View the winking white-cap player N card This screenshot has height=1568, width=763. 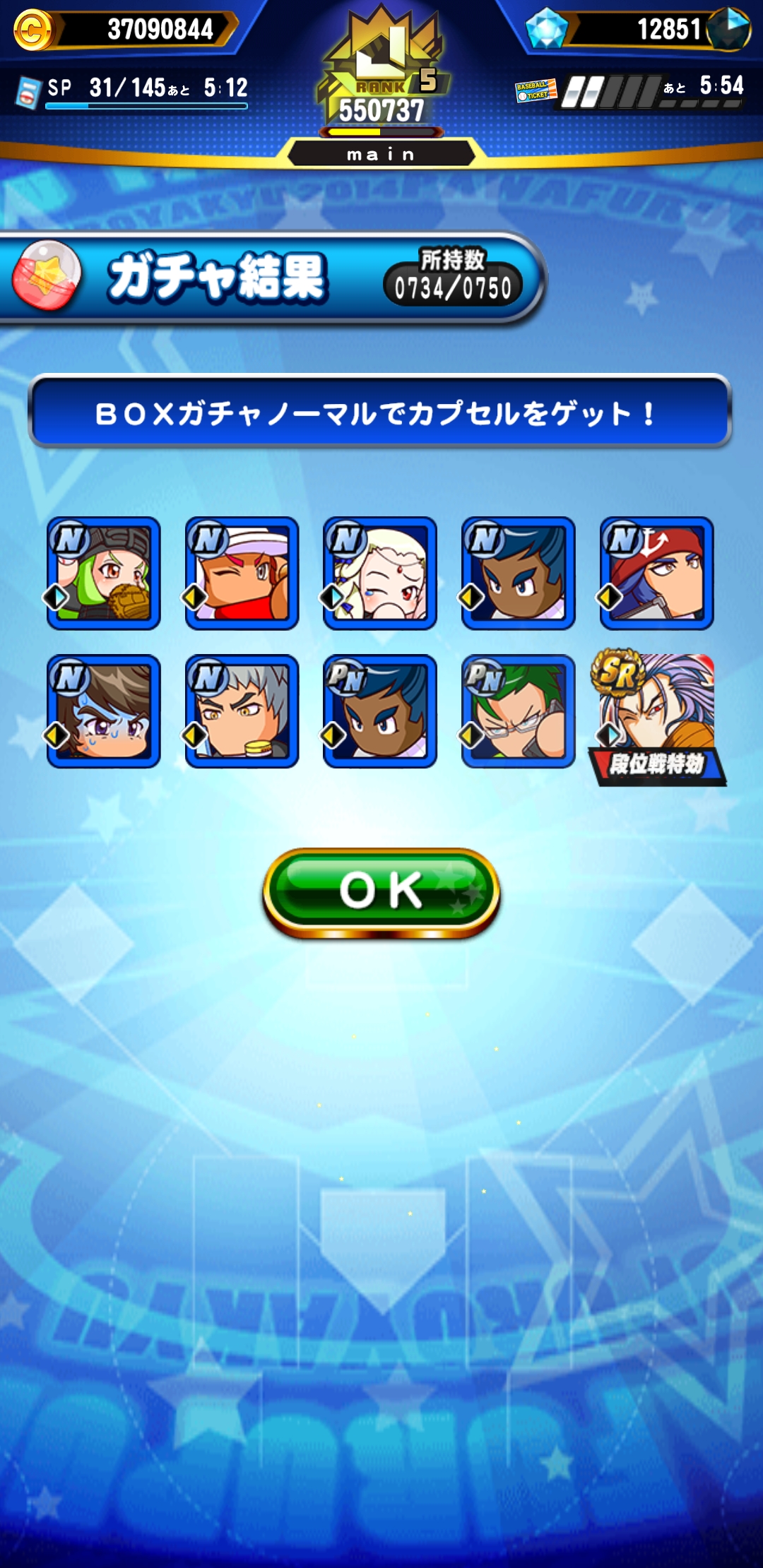pyautogui.click(x=242, y=573)
